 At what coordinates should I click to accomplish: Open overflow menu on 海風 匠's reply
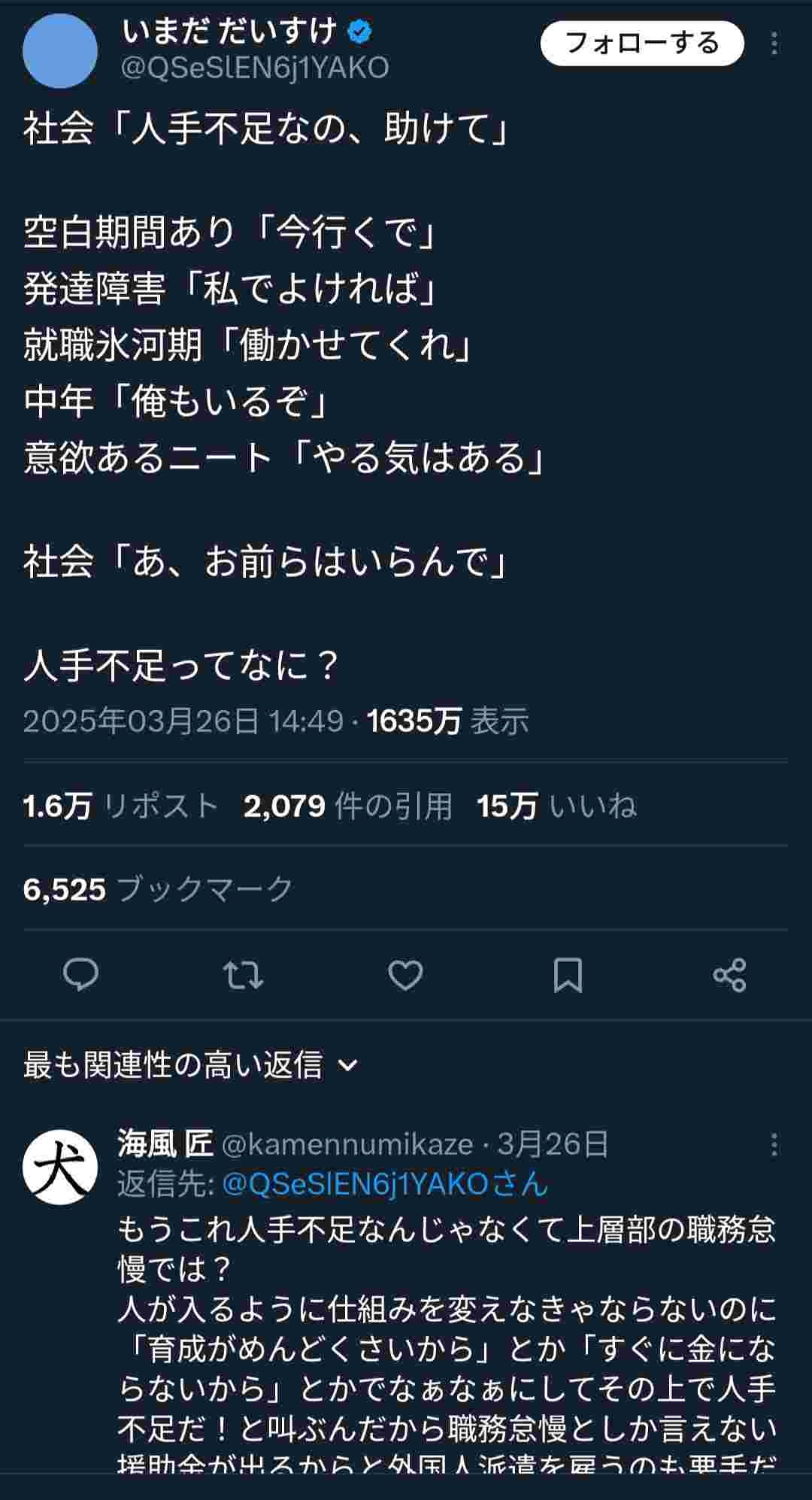[x=774, y=1145]
